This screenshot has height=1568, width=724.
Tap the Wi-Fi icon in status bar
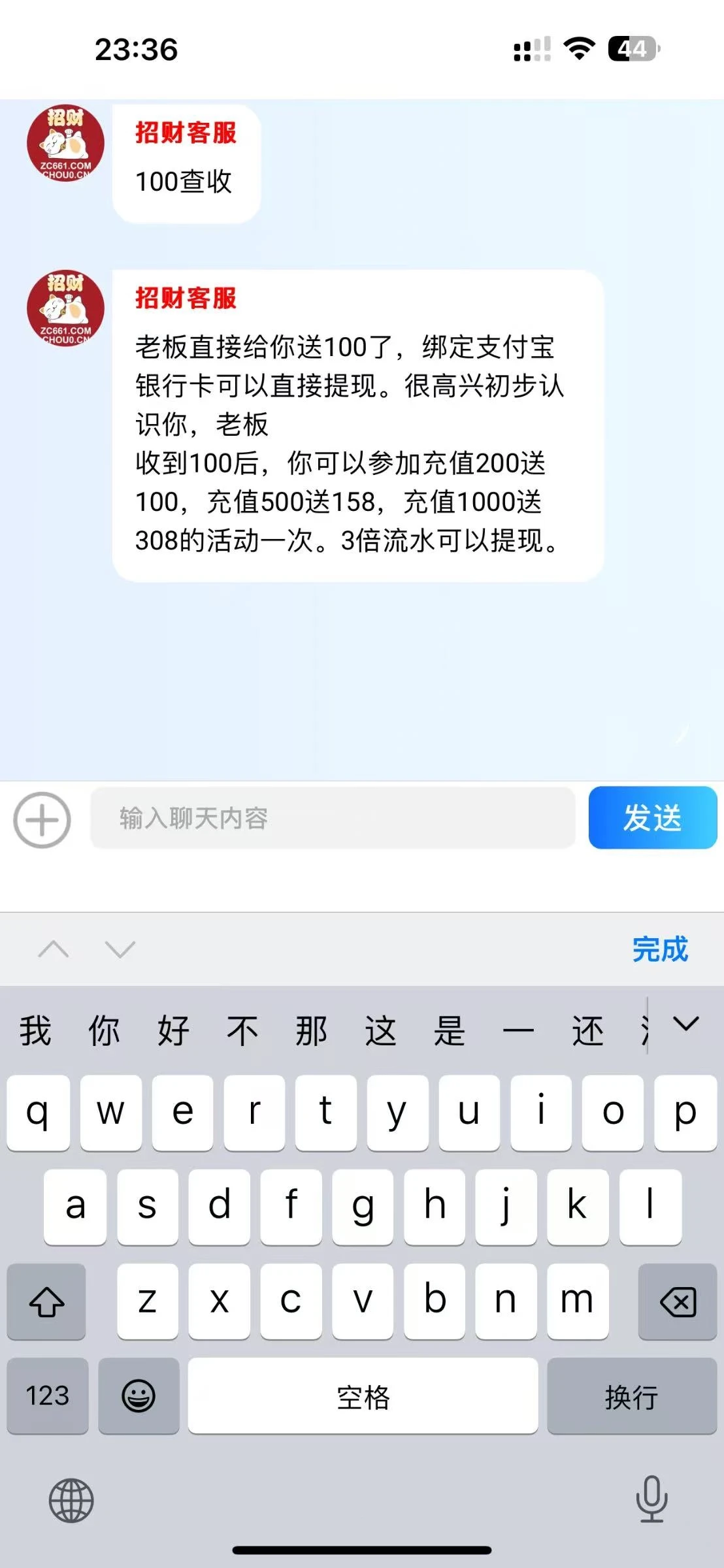[578, 48]
